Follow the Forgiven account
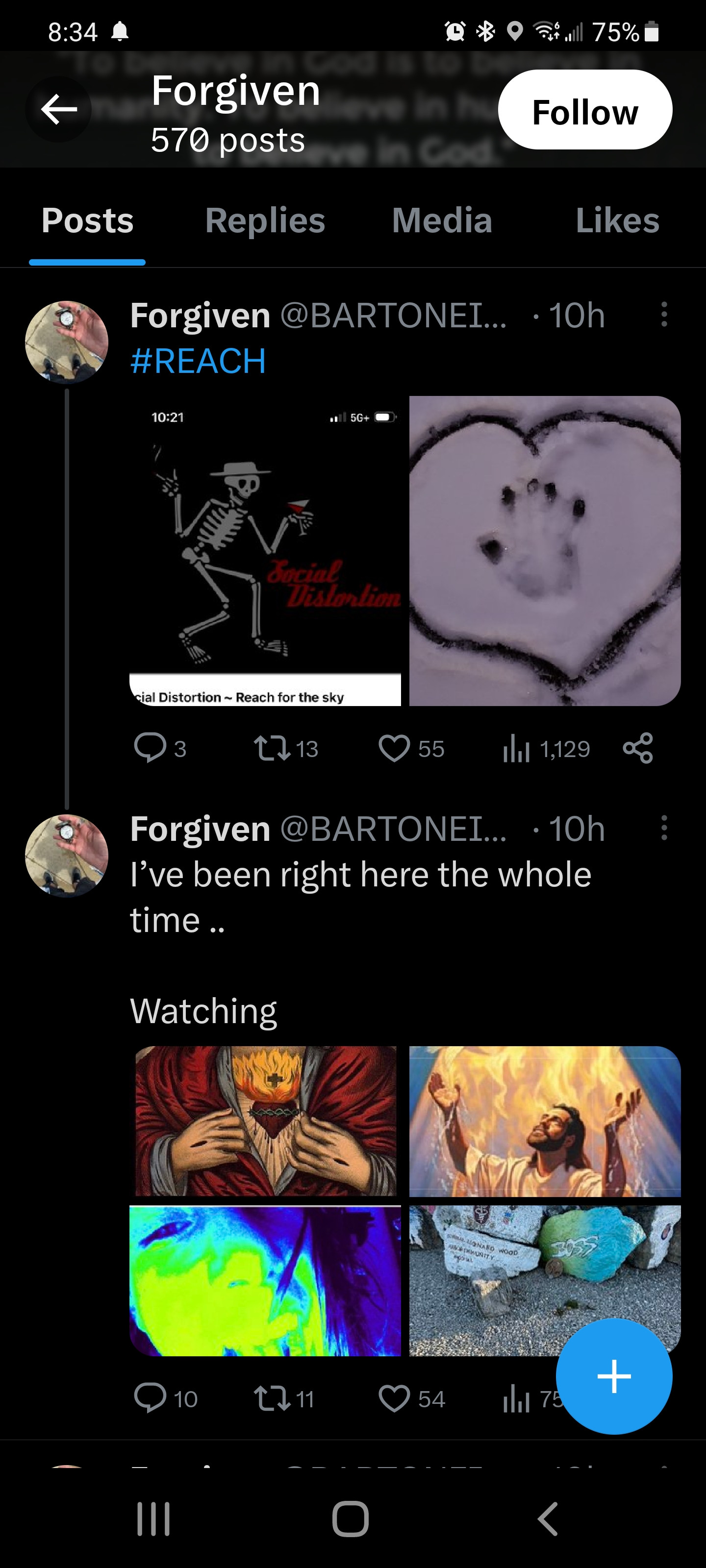Screen dimensions: 706x1568 584,110
